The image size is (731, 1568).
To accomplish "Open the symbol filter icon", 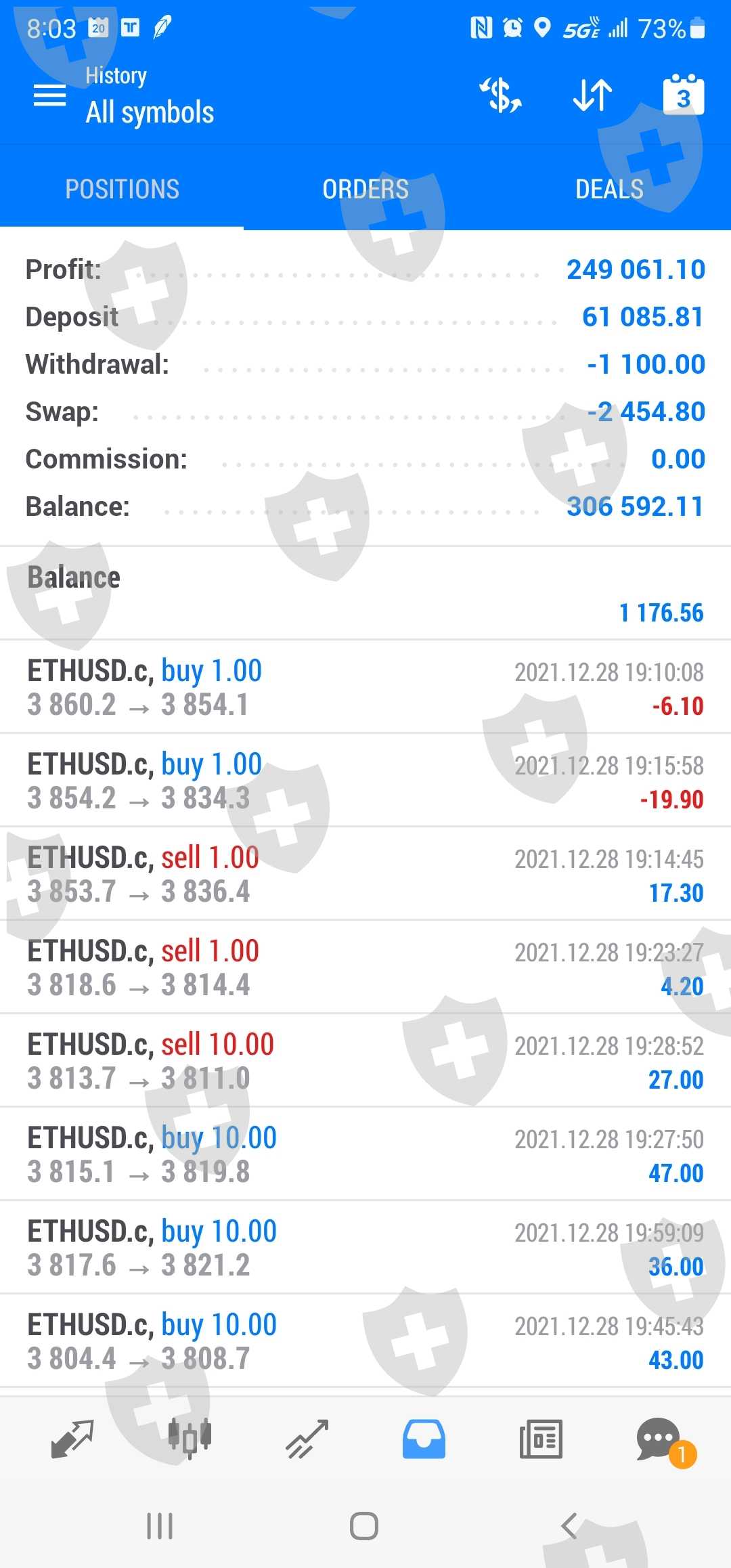I will click(501, 95).
